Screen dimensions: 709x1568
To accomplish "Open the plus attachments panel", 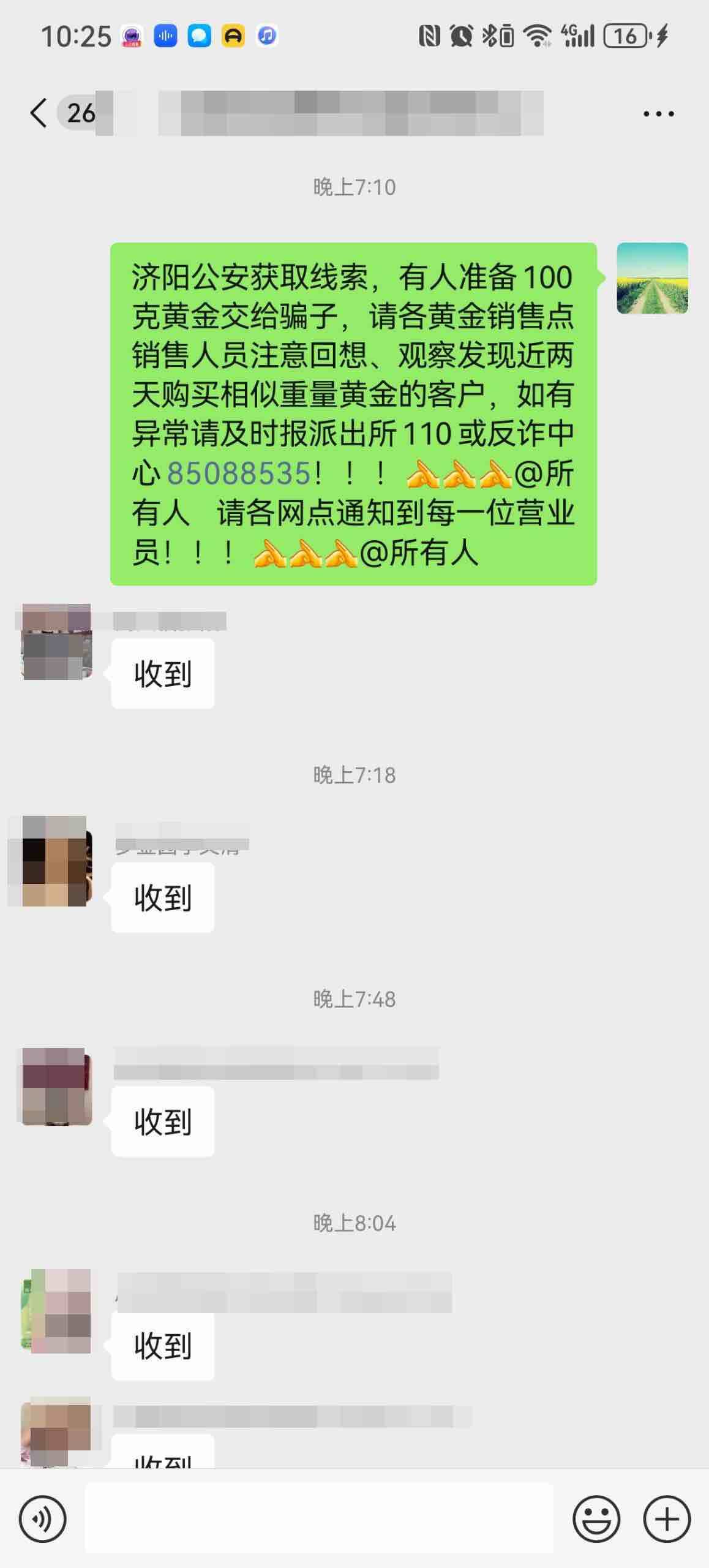I will click(x=667, y=1519).
